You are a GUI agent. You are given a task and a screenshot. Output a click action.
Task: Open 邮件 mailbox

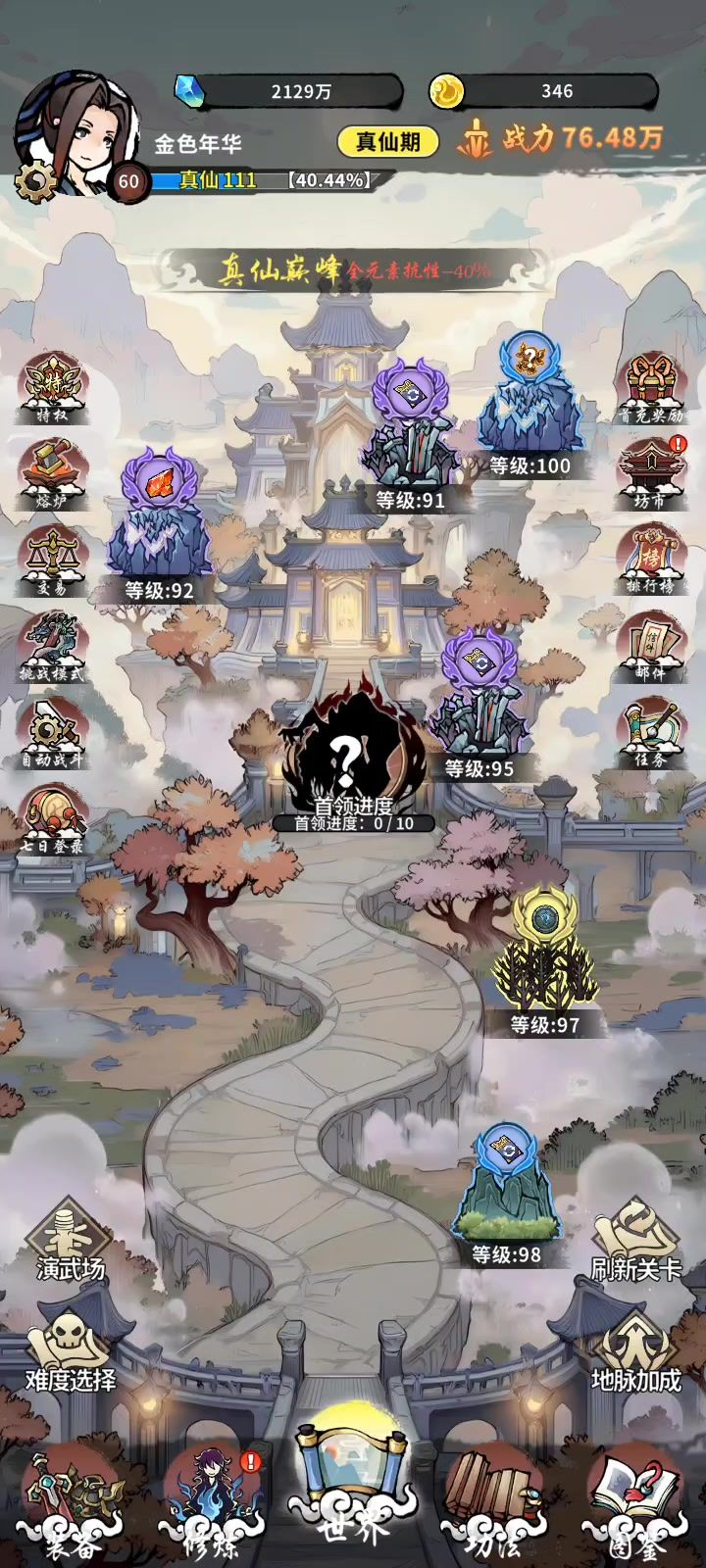click(x=650, y=647)
